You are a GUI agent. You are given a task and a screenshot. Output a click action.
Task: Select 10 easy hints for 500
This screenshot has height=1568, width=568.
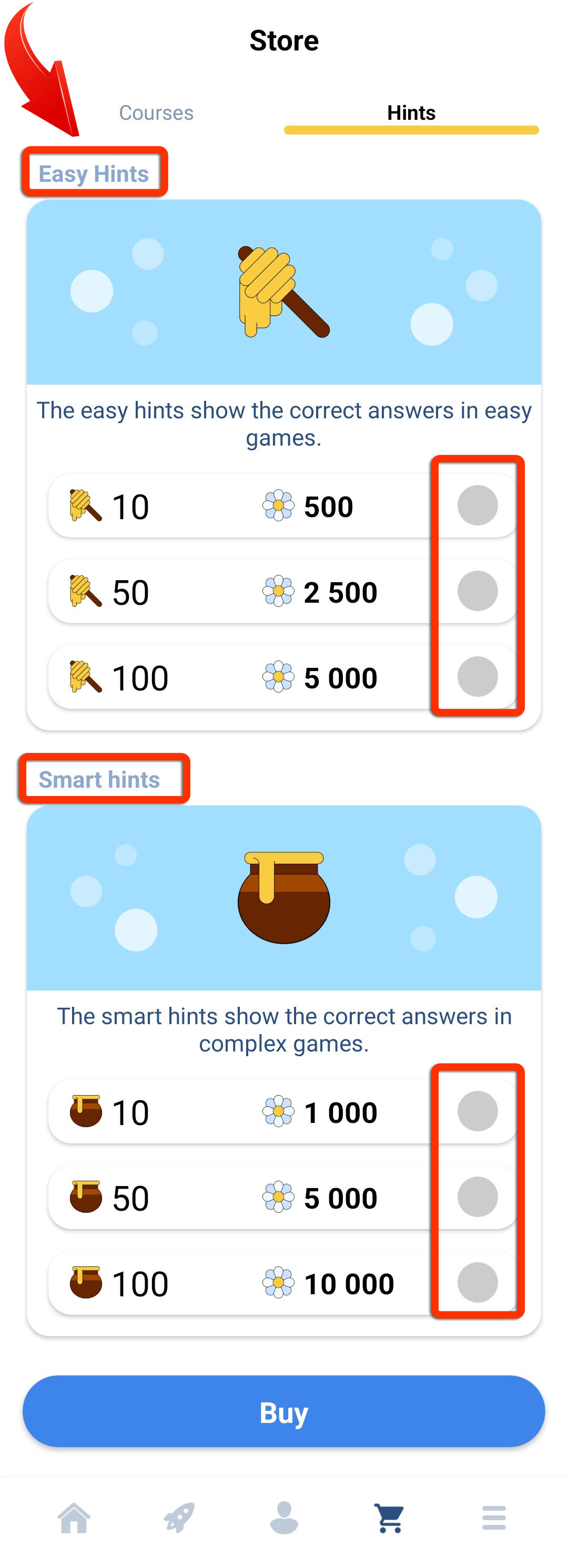(477, 505)
